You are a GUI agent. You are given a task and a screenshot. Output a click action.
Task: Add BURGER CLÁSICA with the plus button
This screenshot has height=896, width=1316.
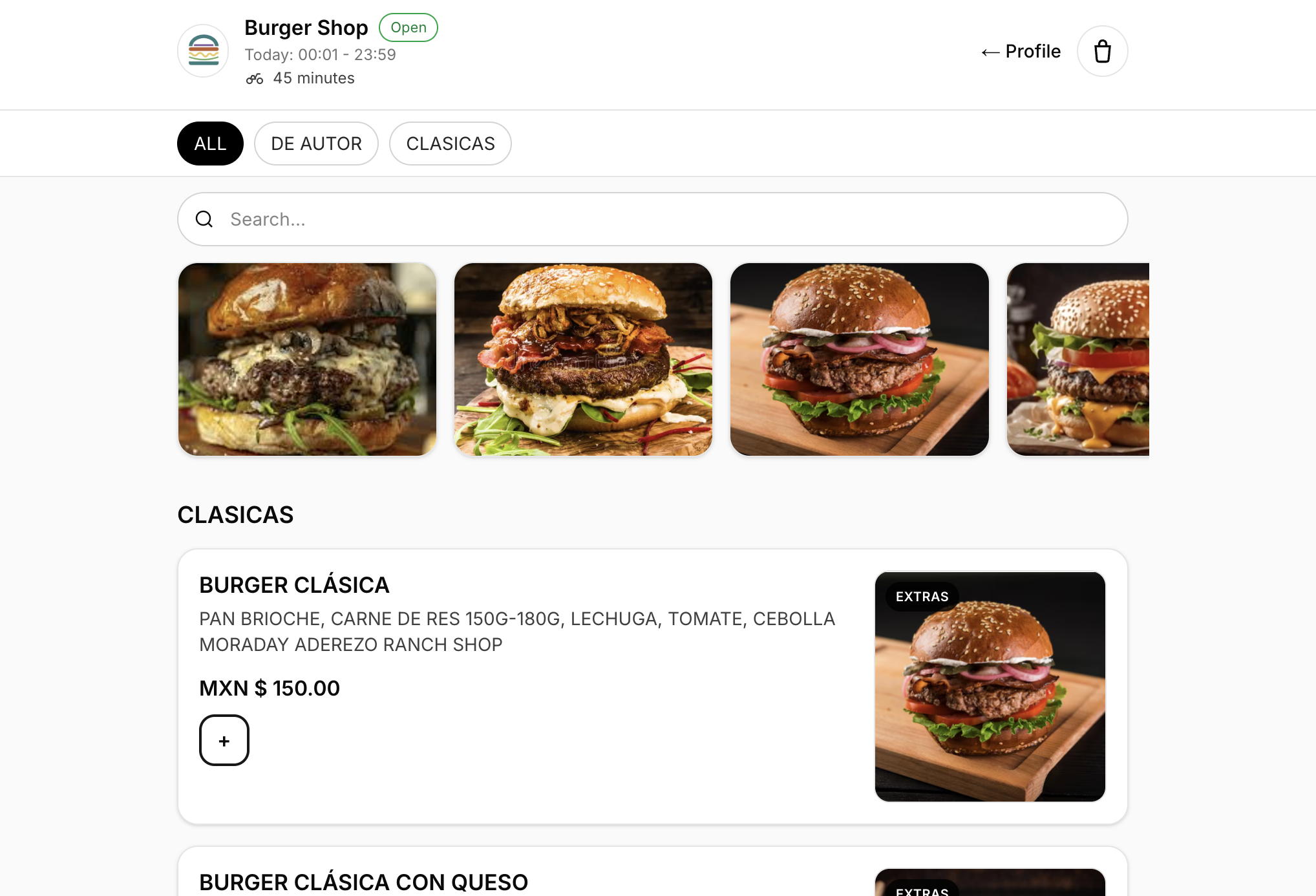[x=224, y=740]
